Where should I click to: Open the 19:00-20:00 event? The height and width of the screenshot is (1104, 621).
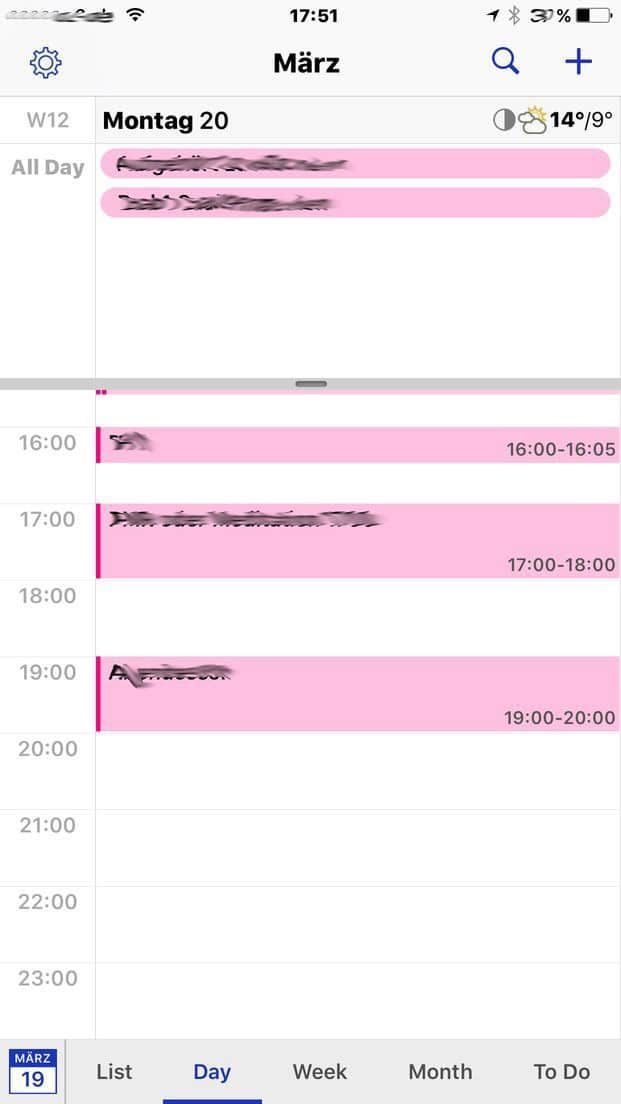pyautogui.click(x=357, y=694)
